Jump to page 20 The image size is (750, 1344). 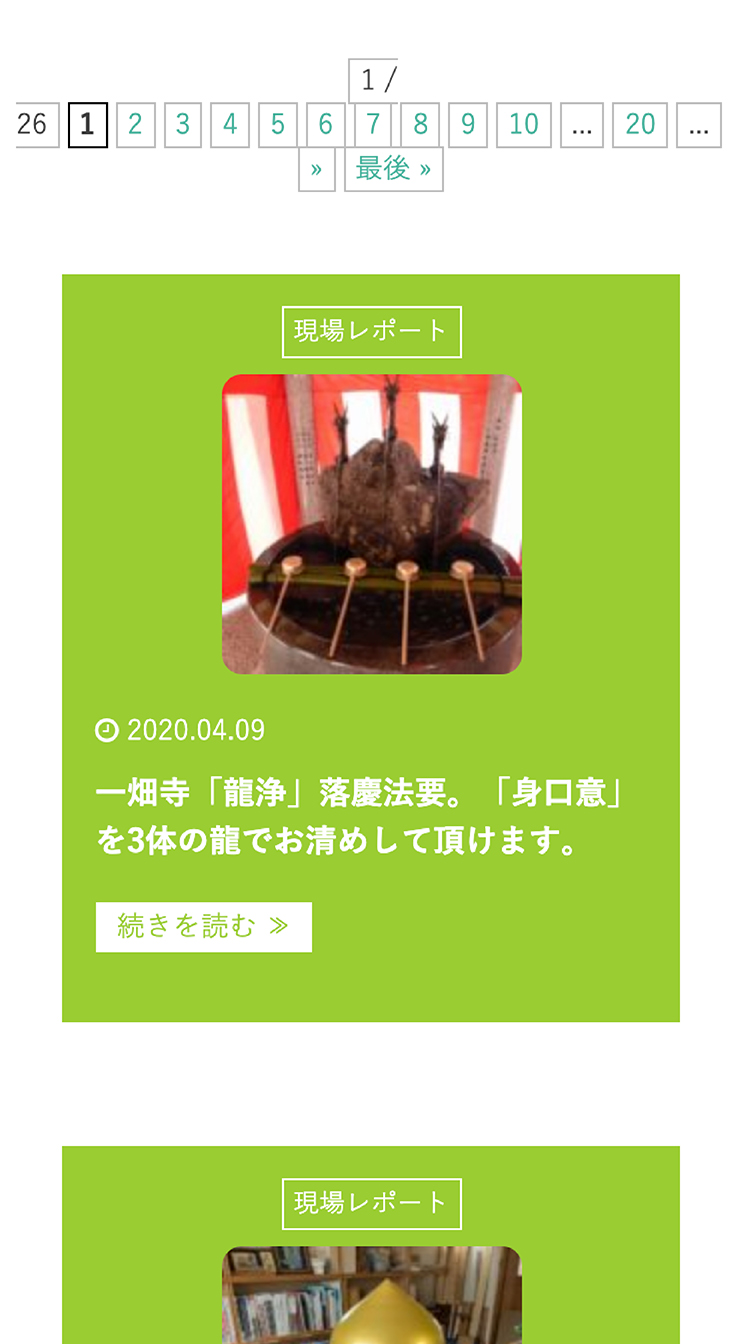pos(640,125)
